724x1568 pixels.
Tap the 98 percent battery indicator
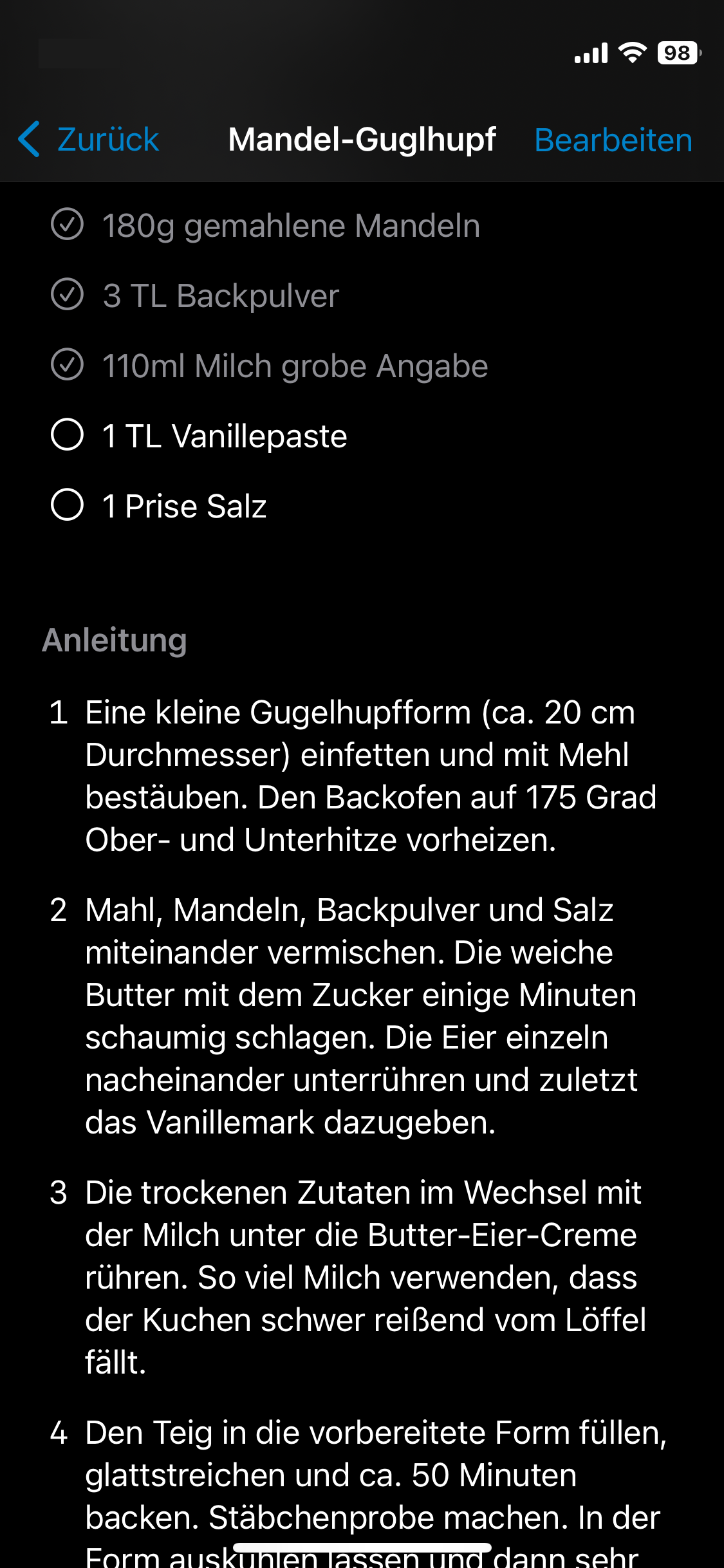(x=678, y=53)
